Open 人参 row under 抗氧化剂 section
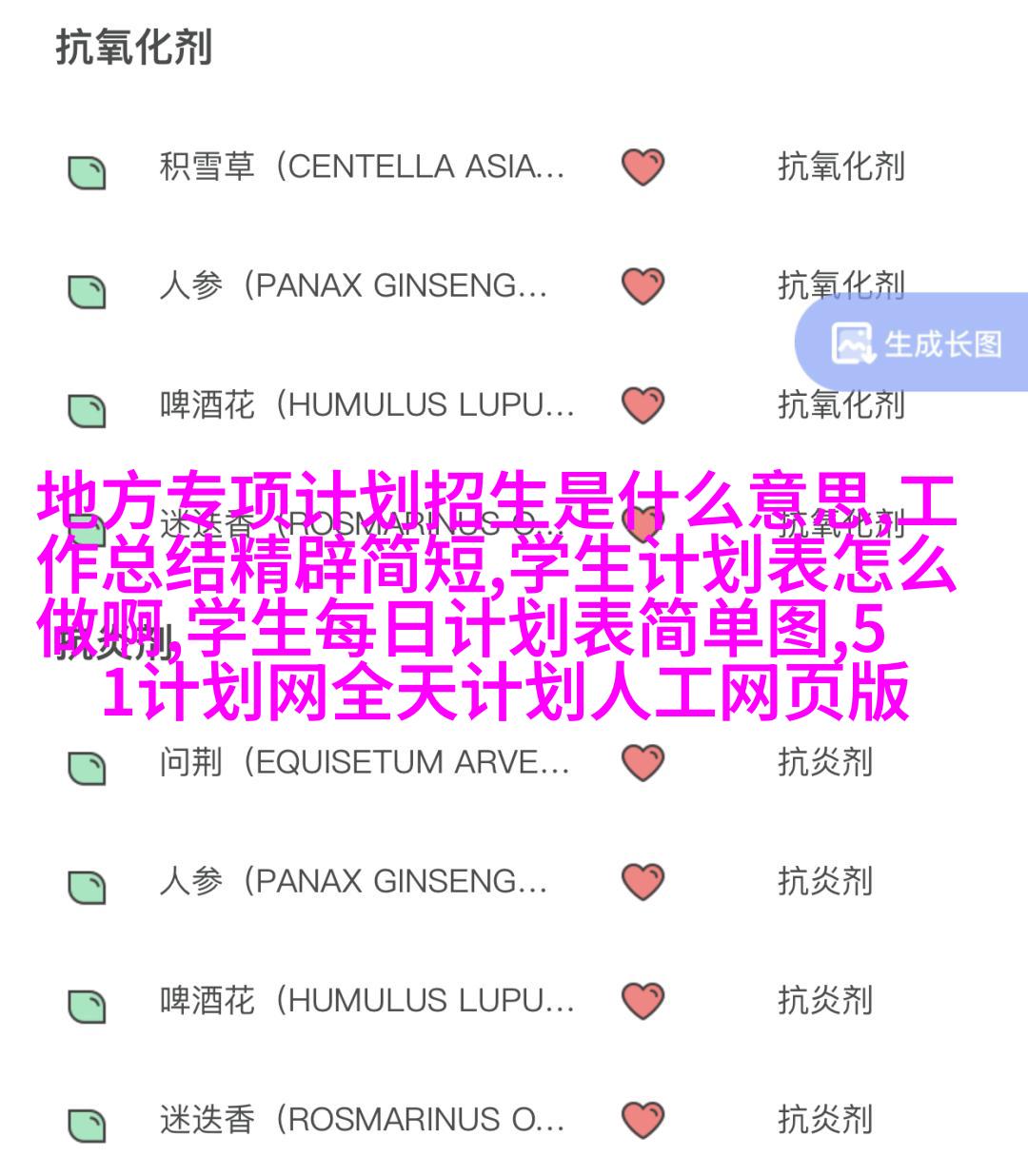The width and height of the screenshot is (1028, 1176). (352, 285)
